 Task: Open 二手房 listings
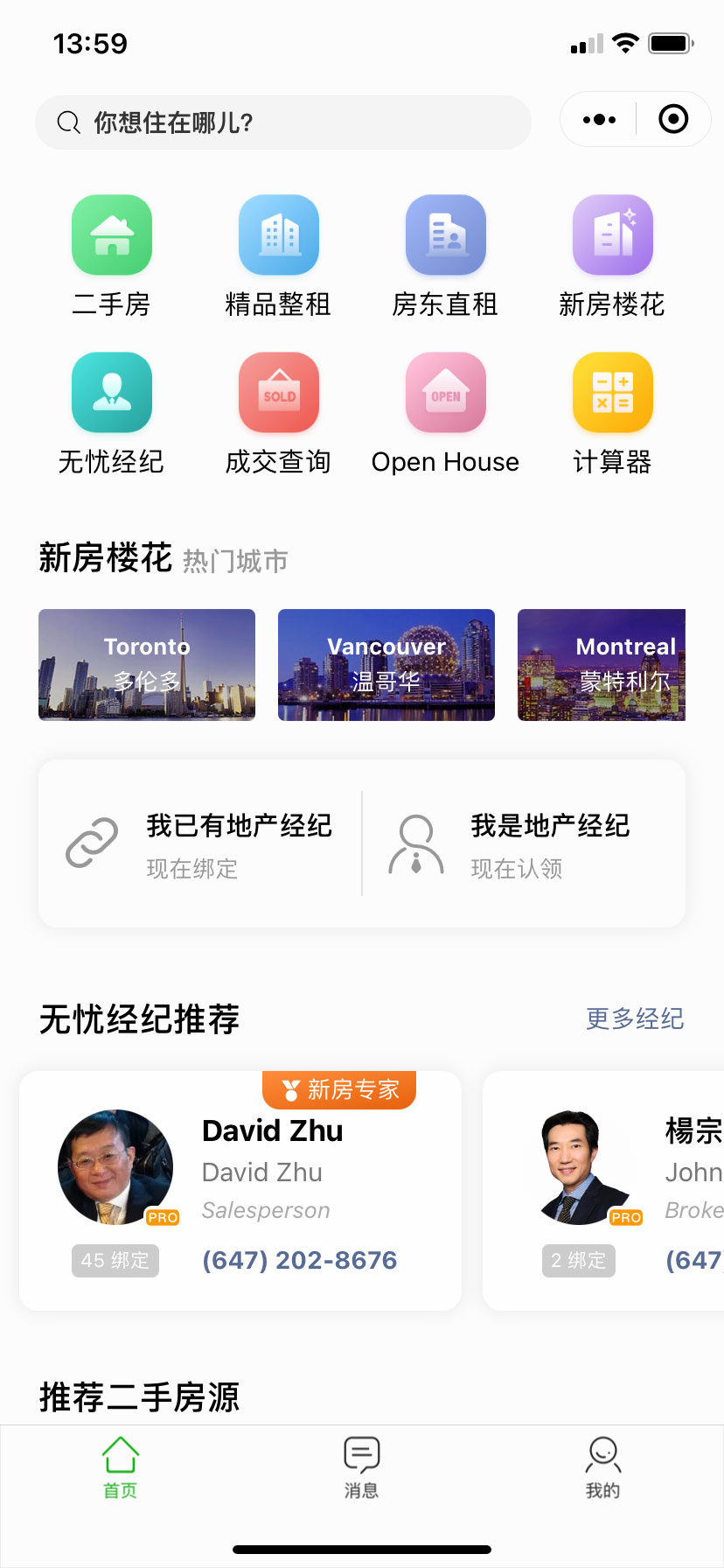pos(112,255)
